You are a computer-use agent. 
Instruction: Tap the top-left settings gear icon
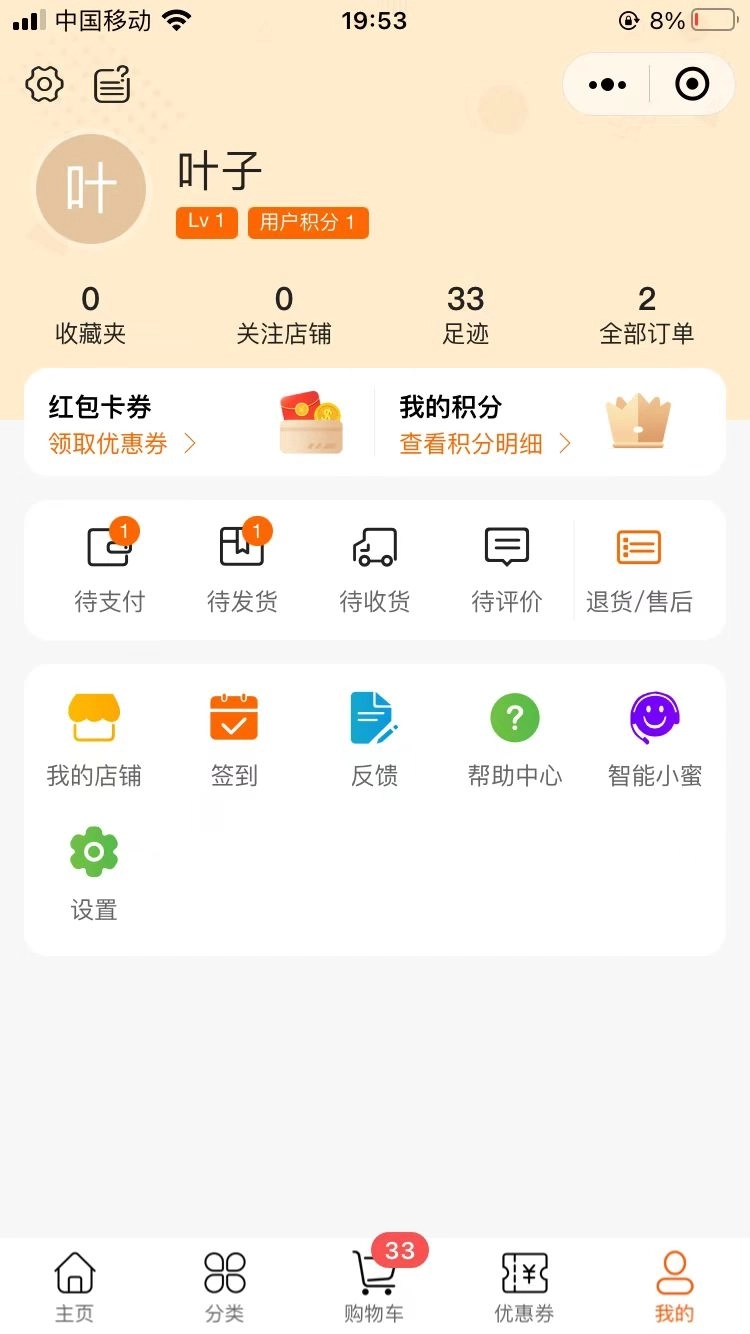pyautogui.click(x=42, y=84)
